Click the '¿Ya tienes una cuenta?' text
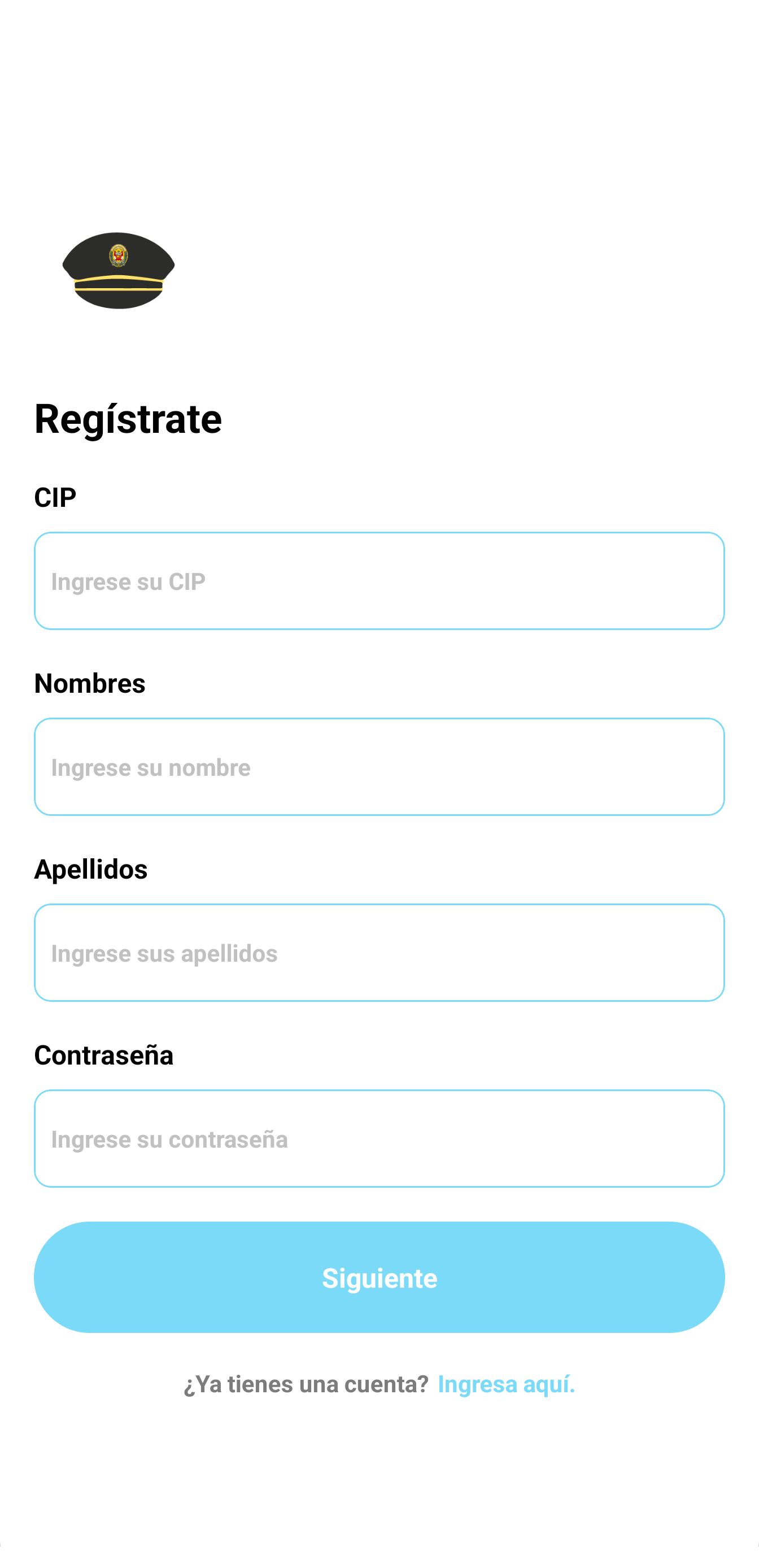Image resolution: width=759 pixels, height=1568 pixels. click(x=306, y=1384)
